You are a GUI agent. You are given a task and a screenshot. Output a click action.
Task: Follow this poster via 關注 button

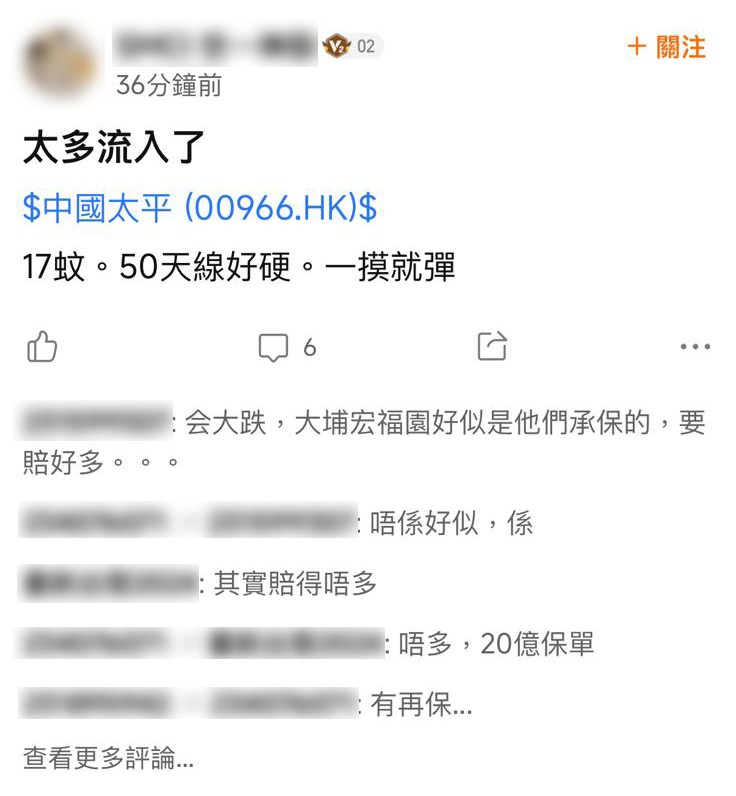click(666, 47)
